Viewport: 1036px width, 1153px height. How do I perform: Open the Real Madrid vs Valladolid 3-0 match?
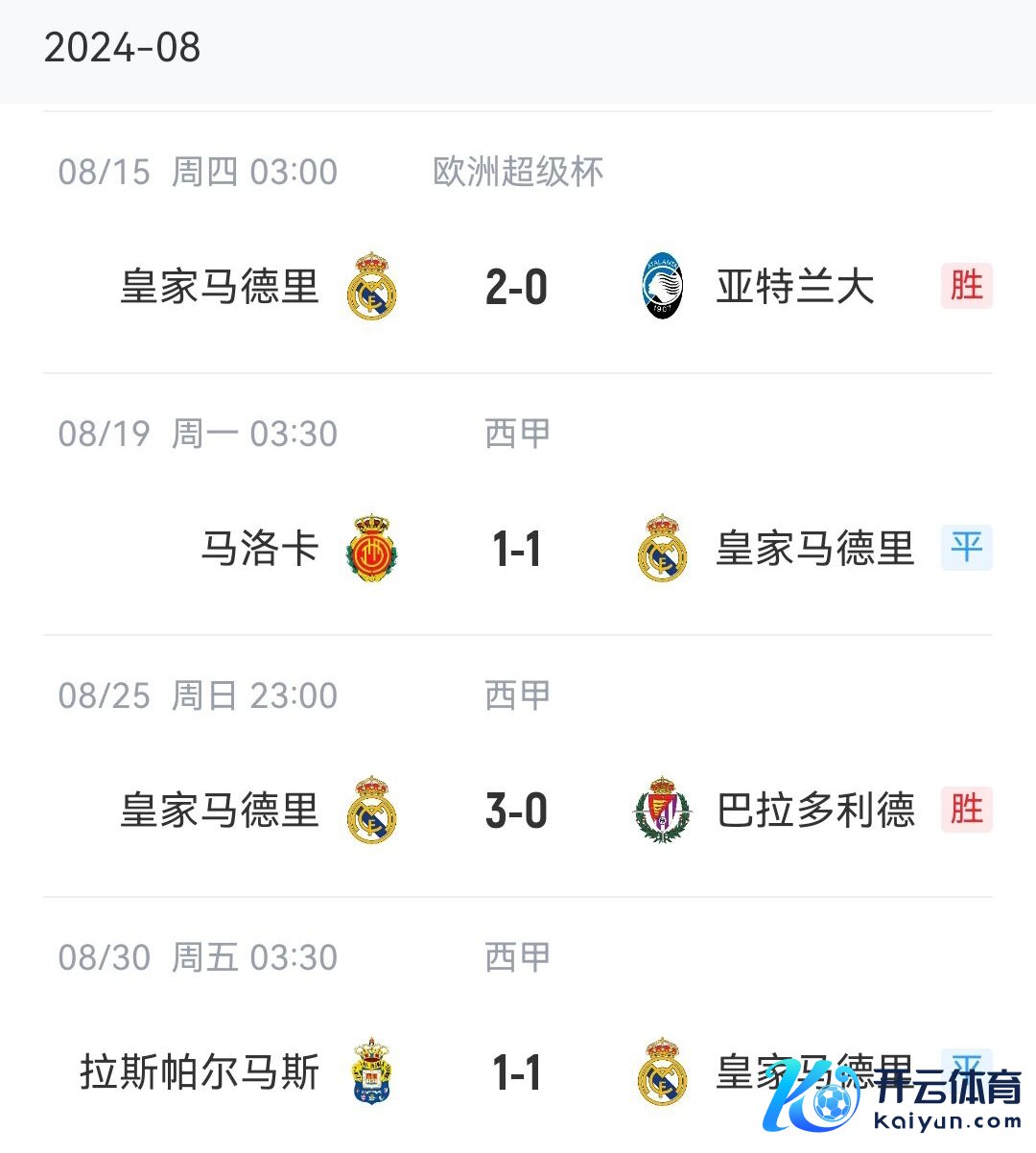[516, 811]
